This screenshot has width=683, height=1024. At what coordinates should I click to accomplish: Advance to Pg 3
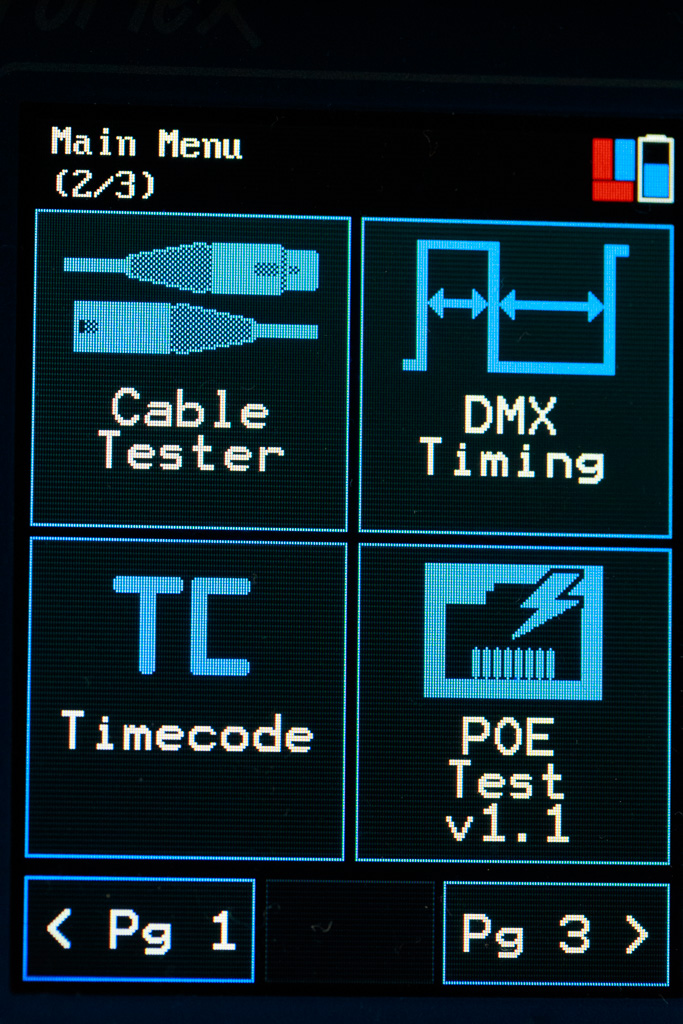tap(555, 933)
